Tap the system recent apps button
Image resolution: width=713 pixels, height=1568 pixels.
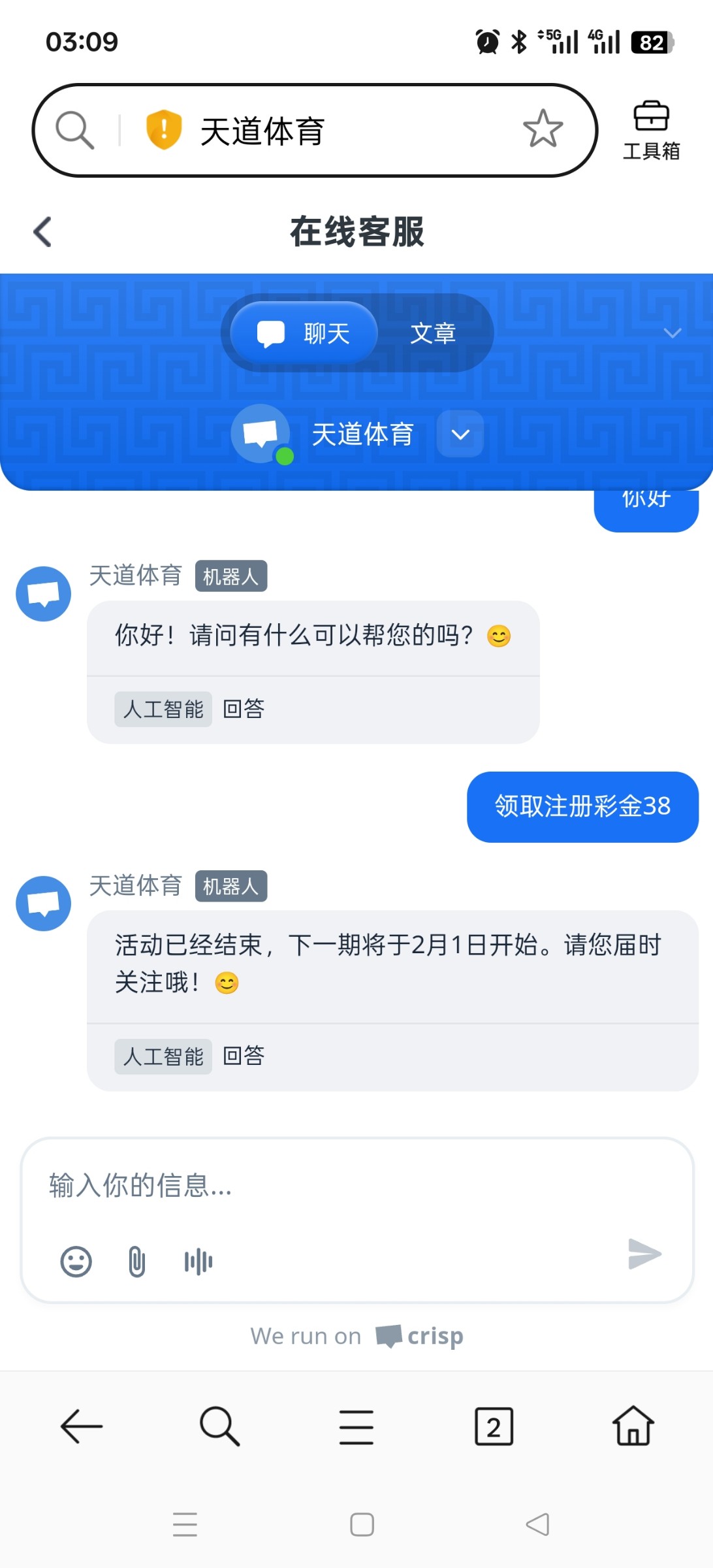185,1524
